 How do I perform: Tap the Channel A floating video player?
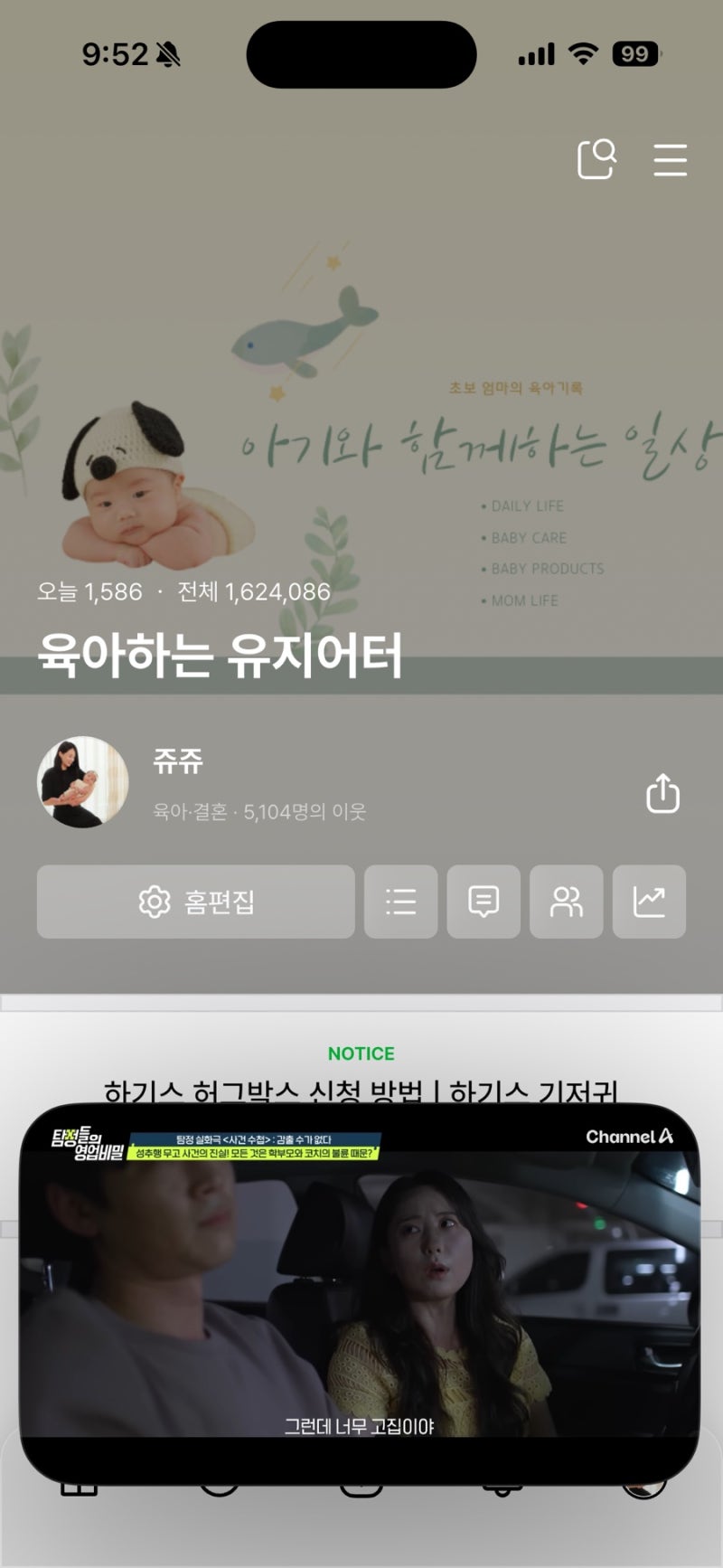point(360,1293)
